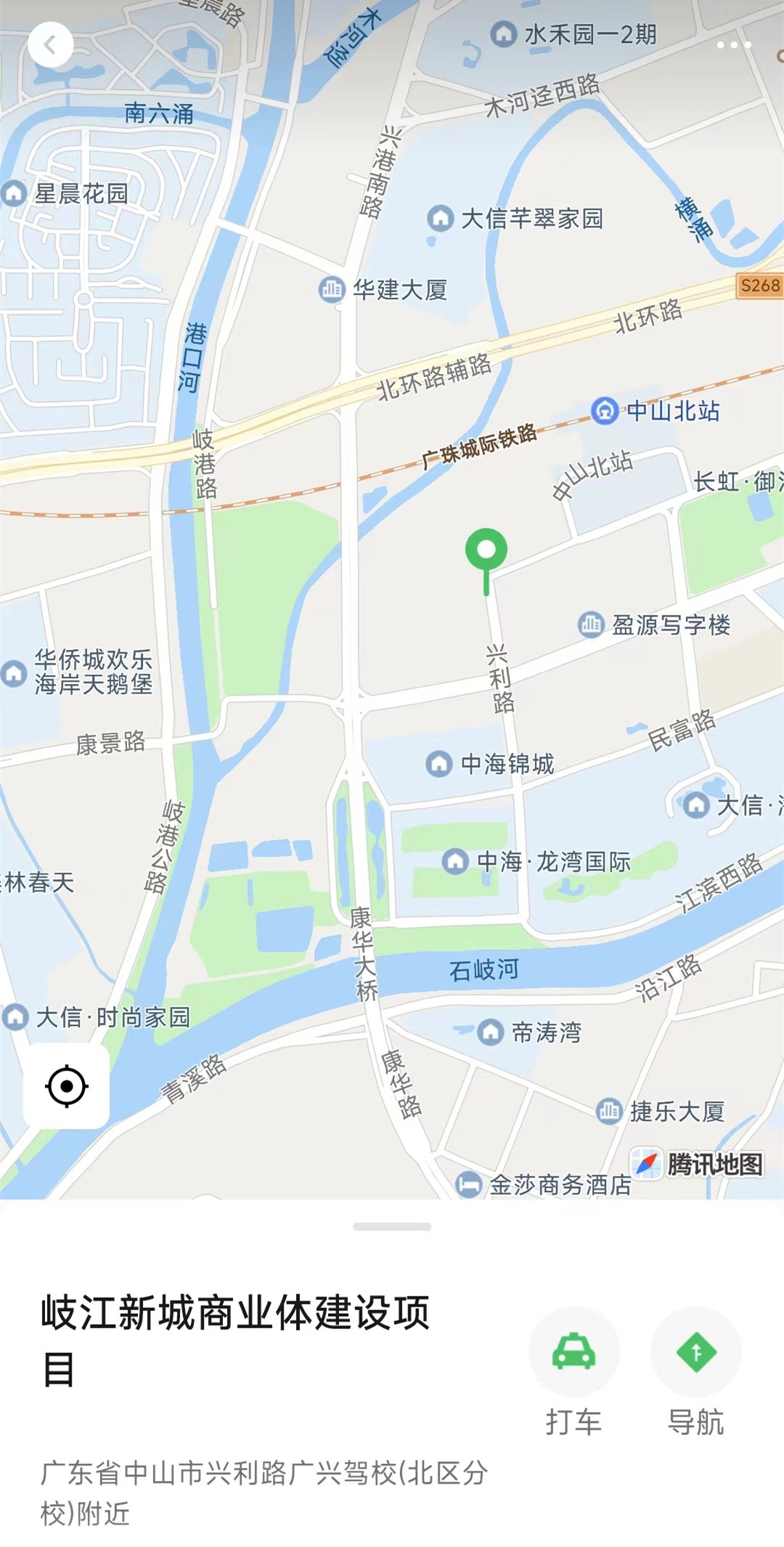Hail a taxi with 打车
The height and width of the screenshot is (1547, 784).
[573, 1373]
